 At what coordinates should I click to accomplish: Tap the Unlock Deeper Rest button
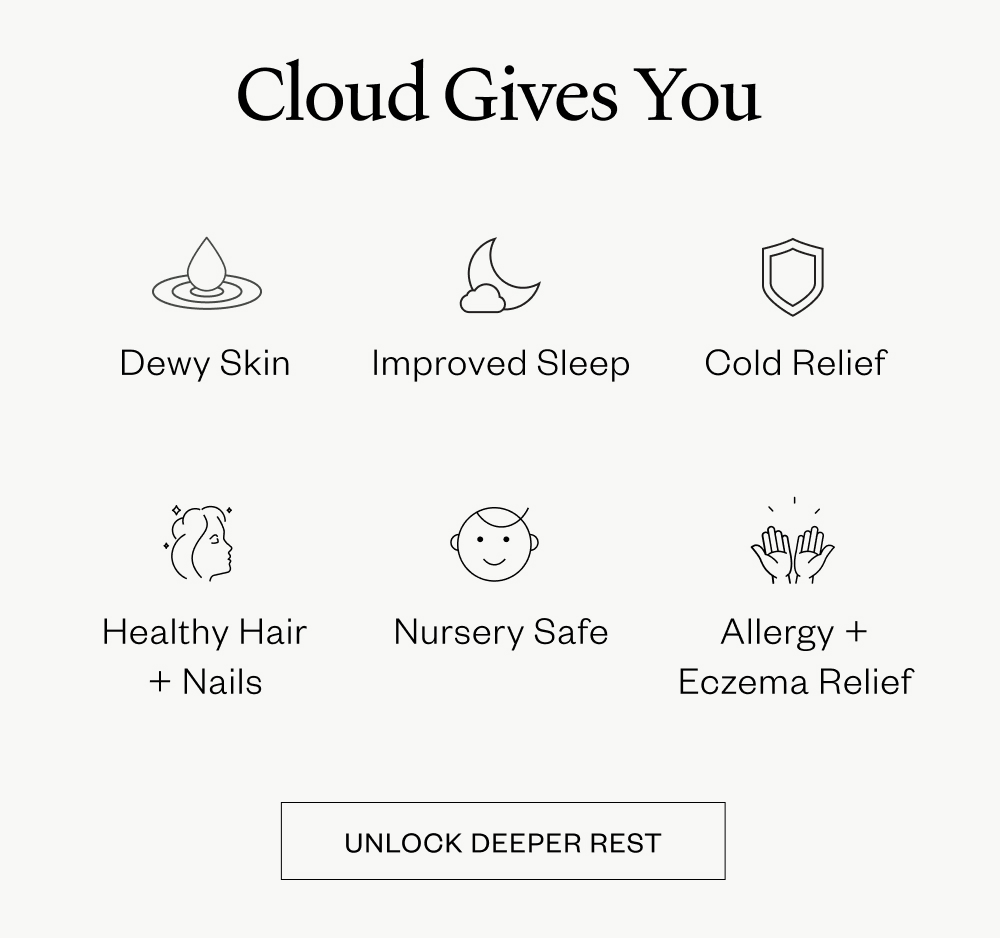pyautogui.click(x=502, y=841)
